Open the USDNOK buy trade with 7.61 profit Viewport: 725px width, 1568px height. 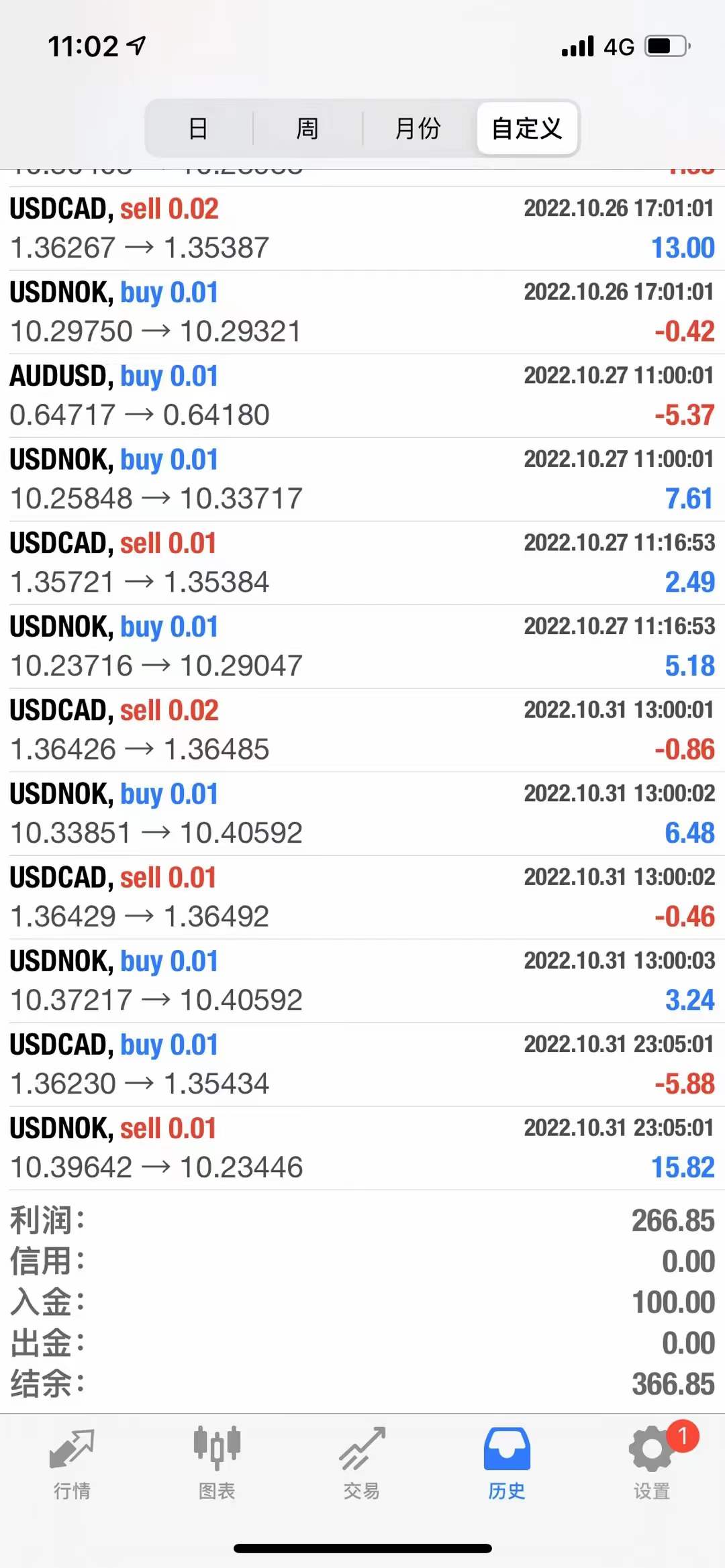(362, 479)
